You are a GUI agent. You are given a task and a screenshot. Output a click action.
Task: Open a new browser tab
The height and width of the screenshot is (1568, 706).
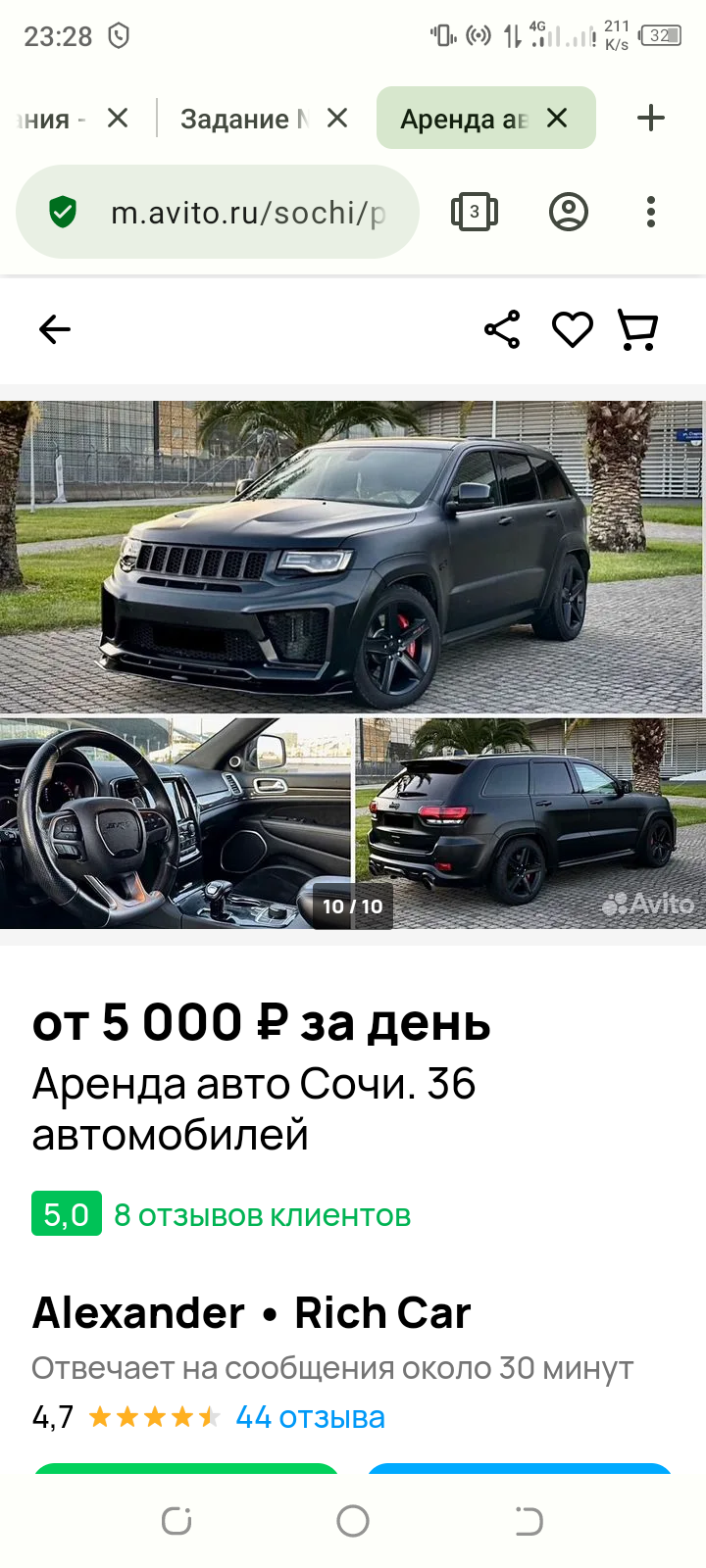pos(651,119)
